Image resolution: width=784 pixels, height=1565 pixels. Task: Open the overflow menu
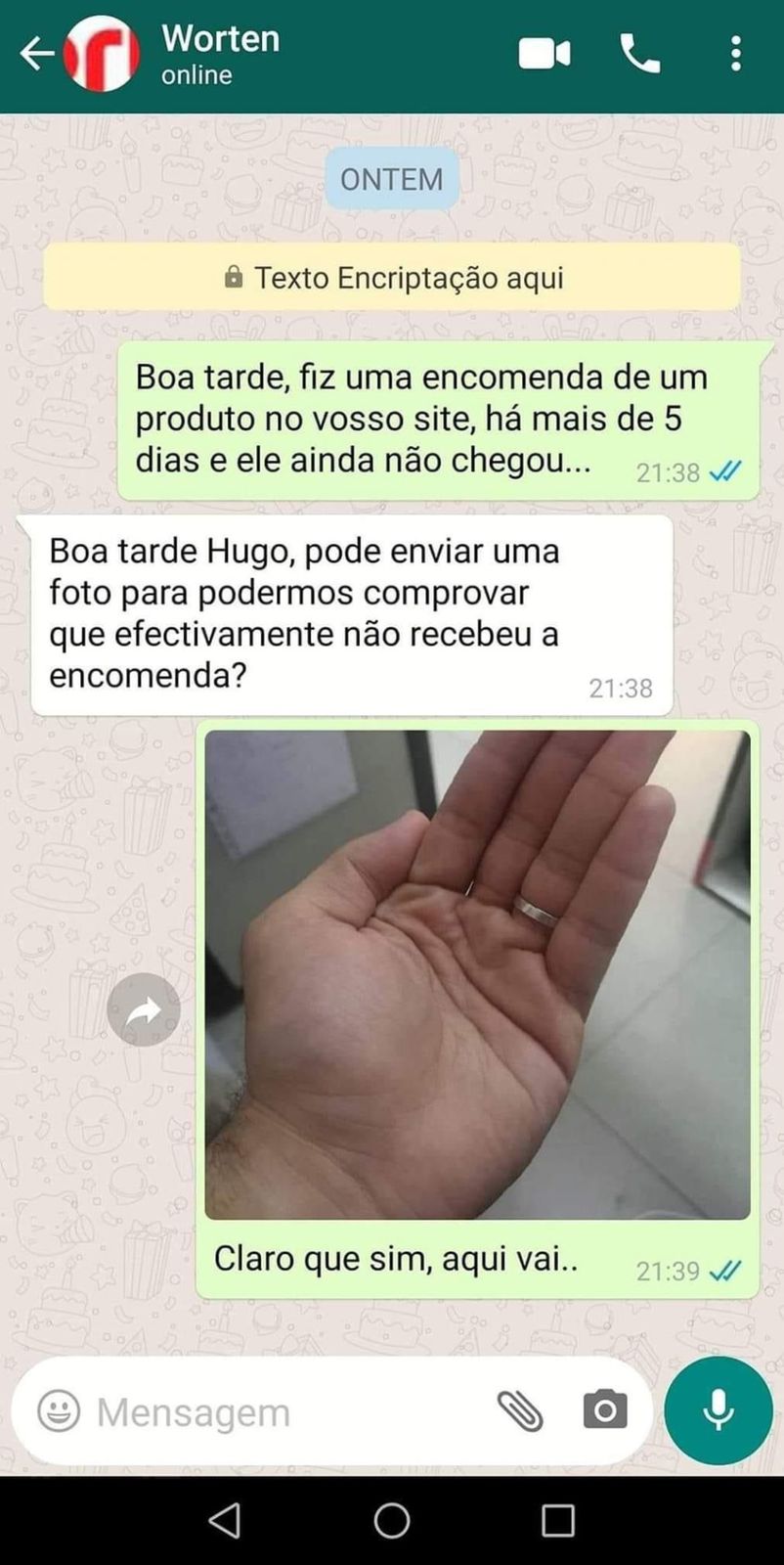pos(735,54)
